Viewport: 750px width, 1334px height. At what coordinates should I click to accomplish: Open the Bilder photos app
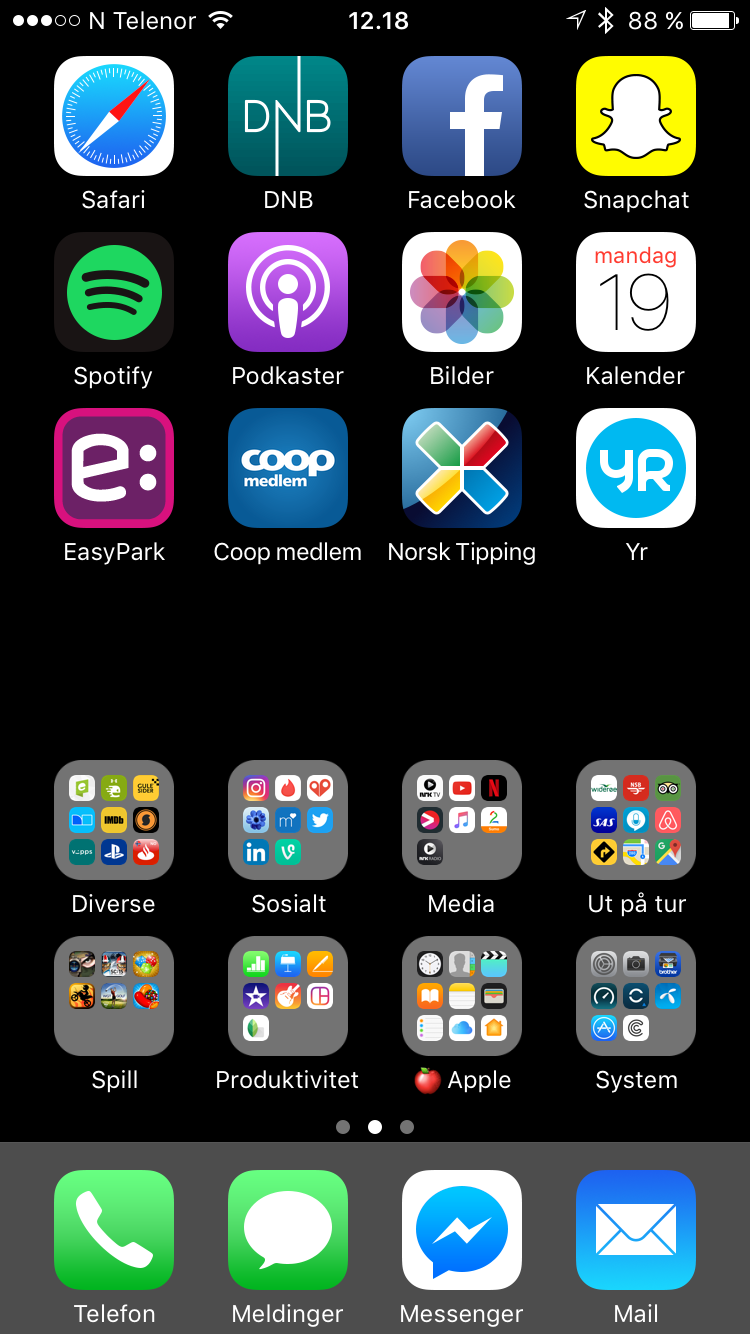click(462, 292)
